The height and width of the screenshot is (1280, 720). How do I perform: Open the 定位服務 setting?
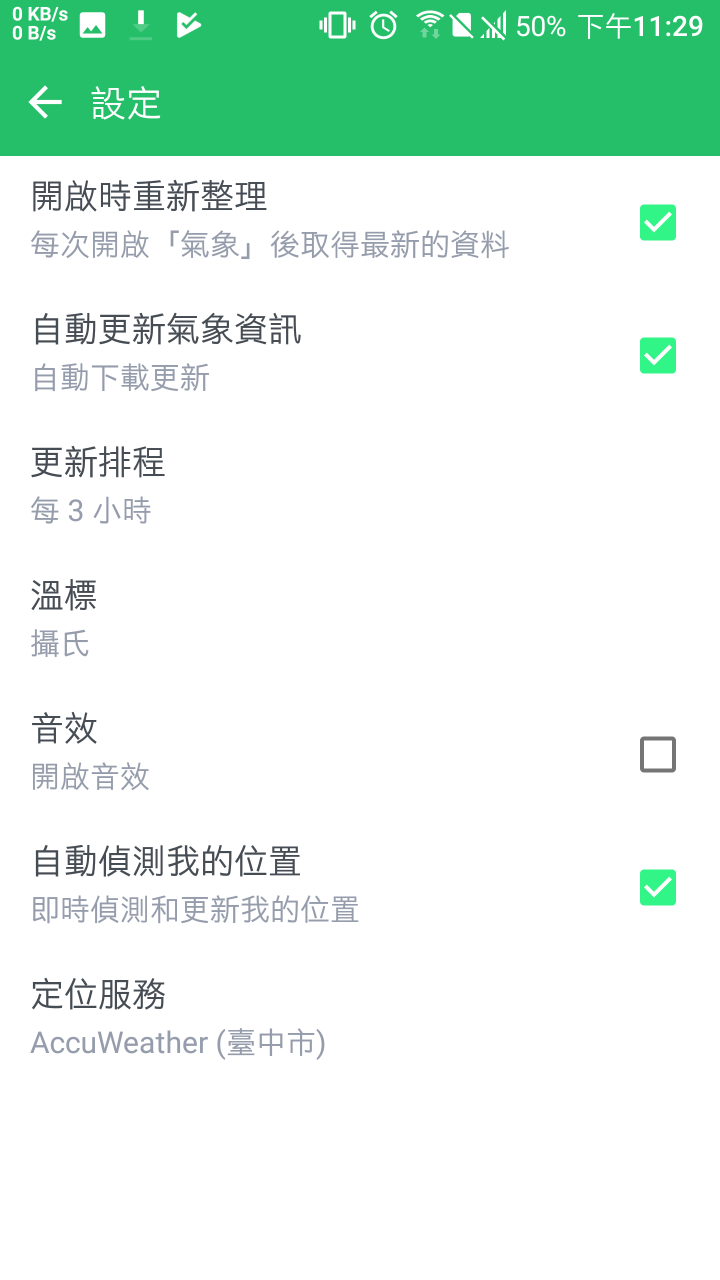tap(360, 1018)
